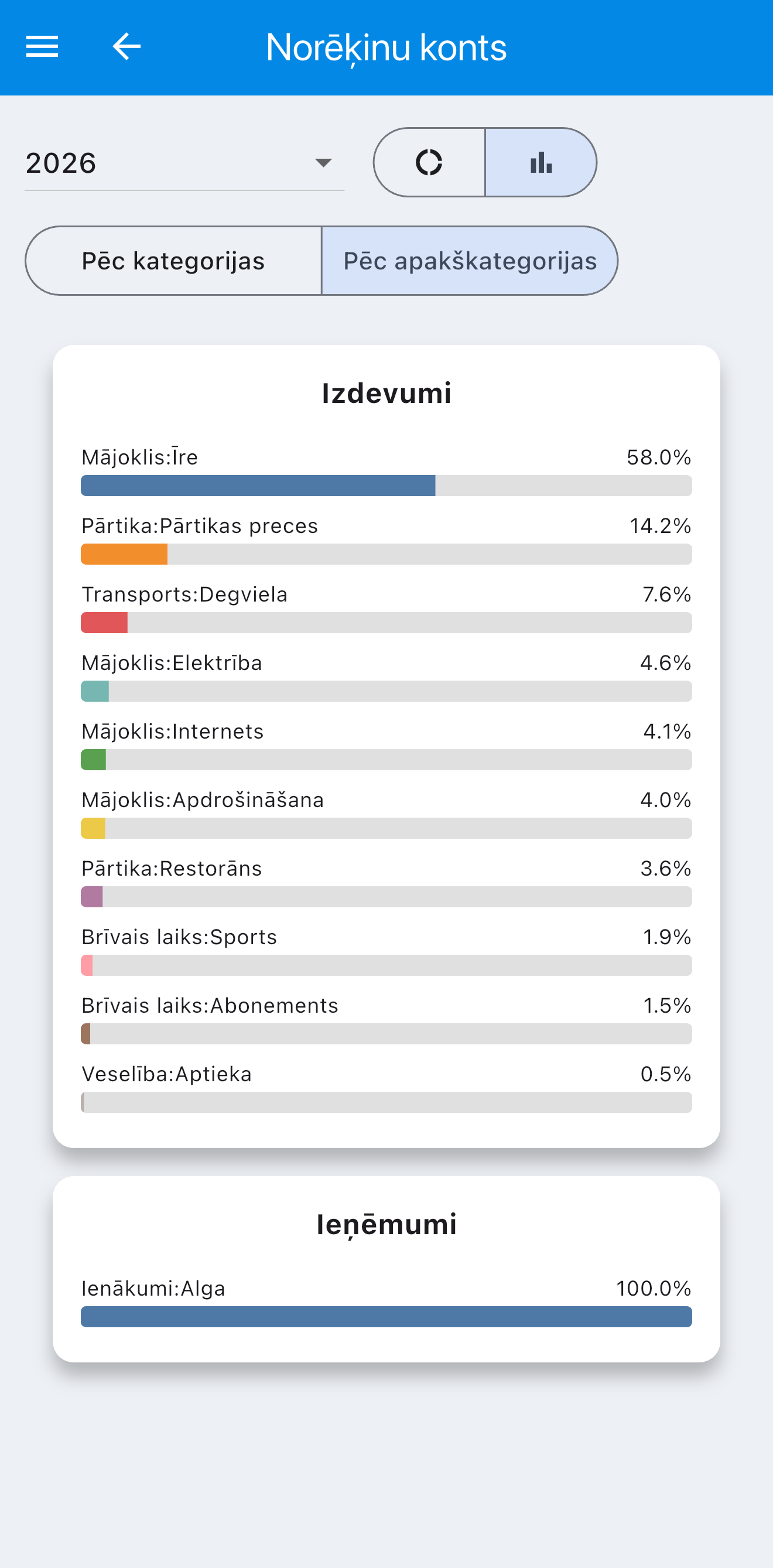This screenshot has height=1568, width=773.
Task: Select the bar chart view
Action: 541,162
